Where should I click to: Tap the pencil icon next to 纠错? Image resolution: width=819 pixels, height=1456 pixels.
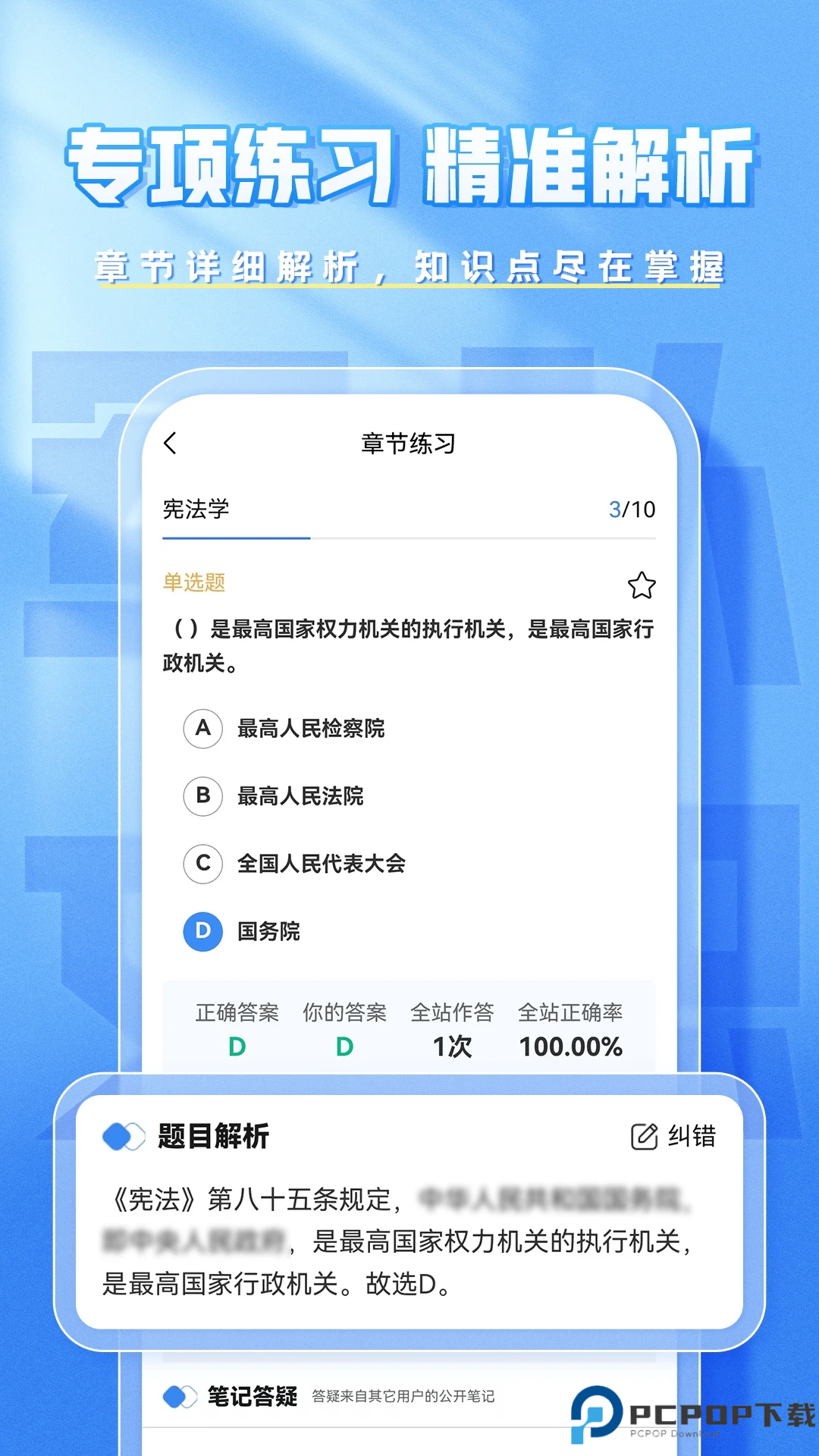coord(642,1136)
